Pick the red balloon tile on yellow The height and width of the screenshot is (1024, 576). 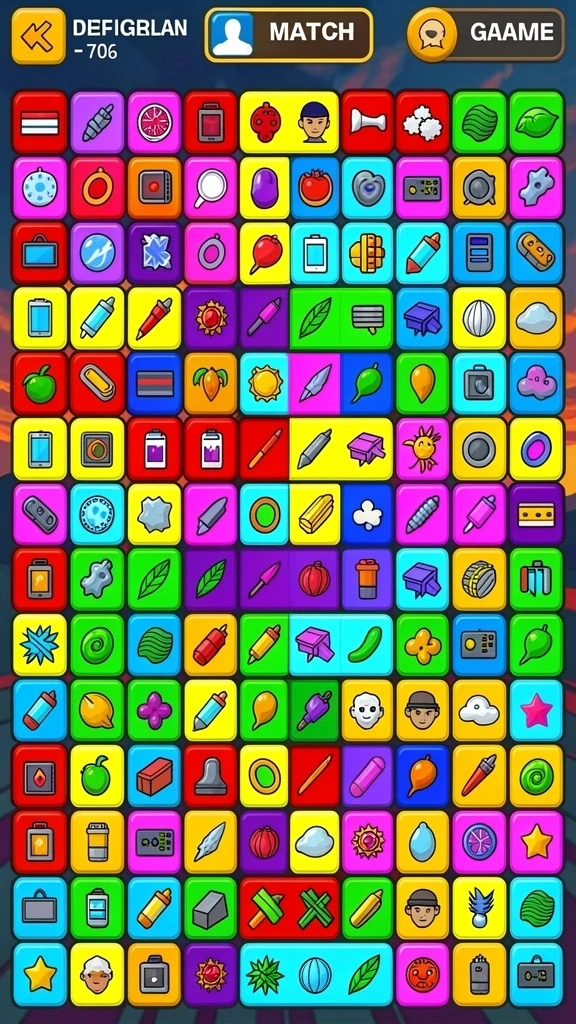265,253
